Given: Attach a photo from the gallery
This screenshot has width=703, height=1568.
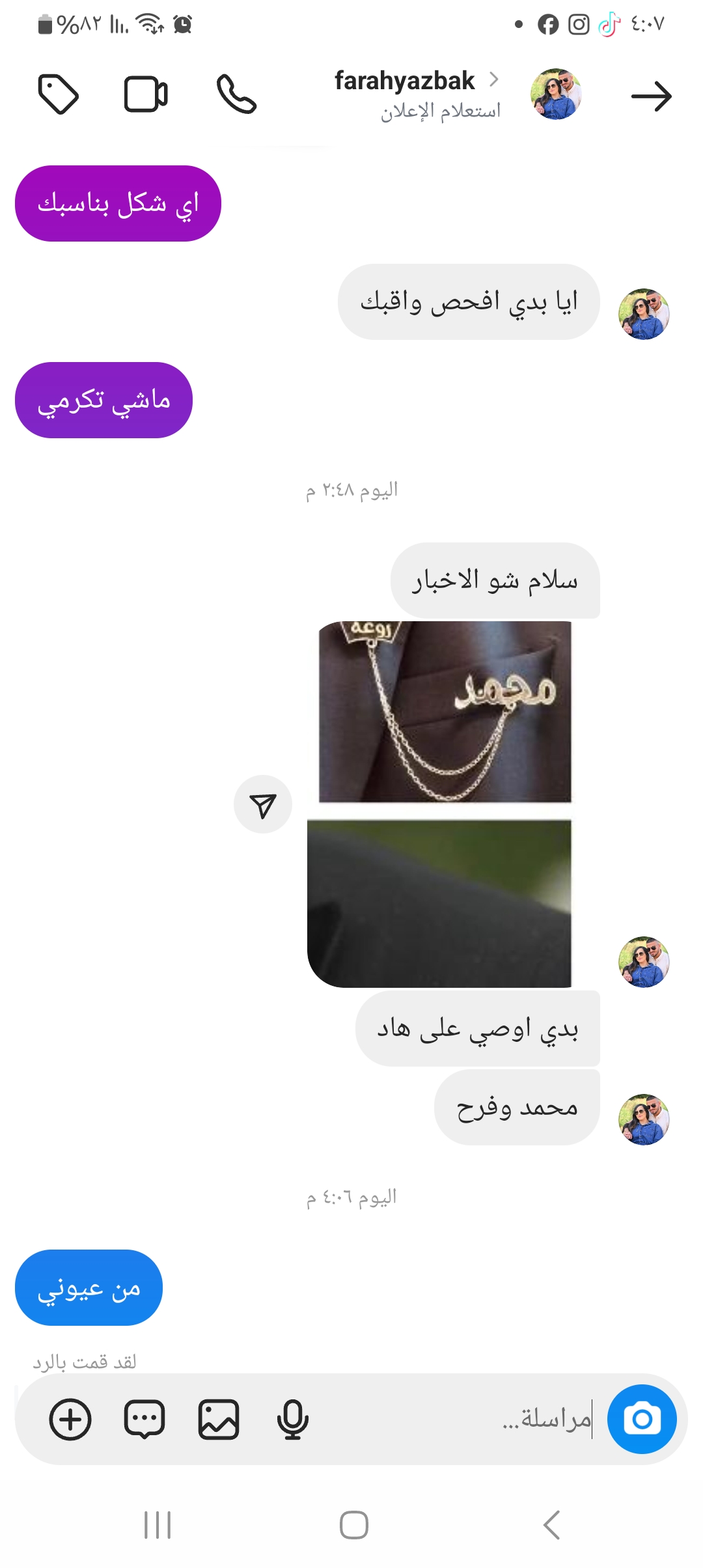Looking at the screenshot, I should point(219,1419).
